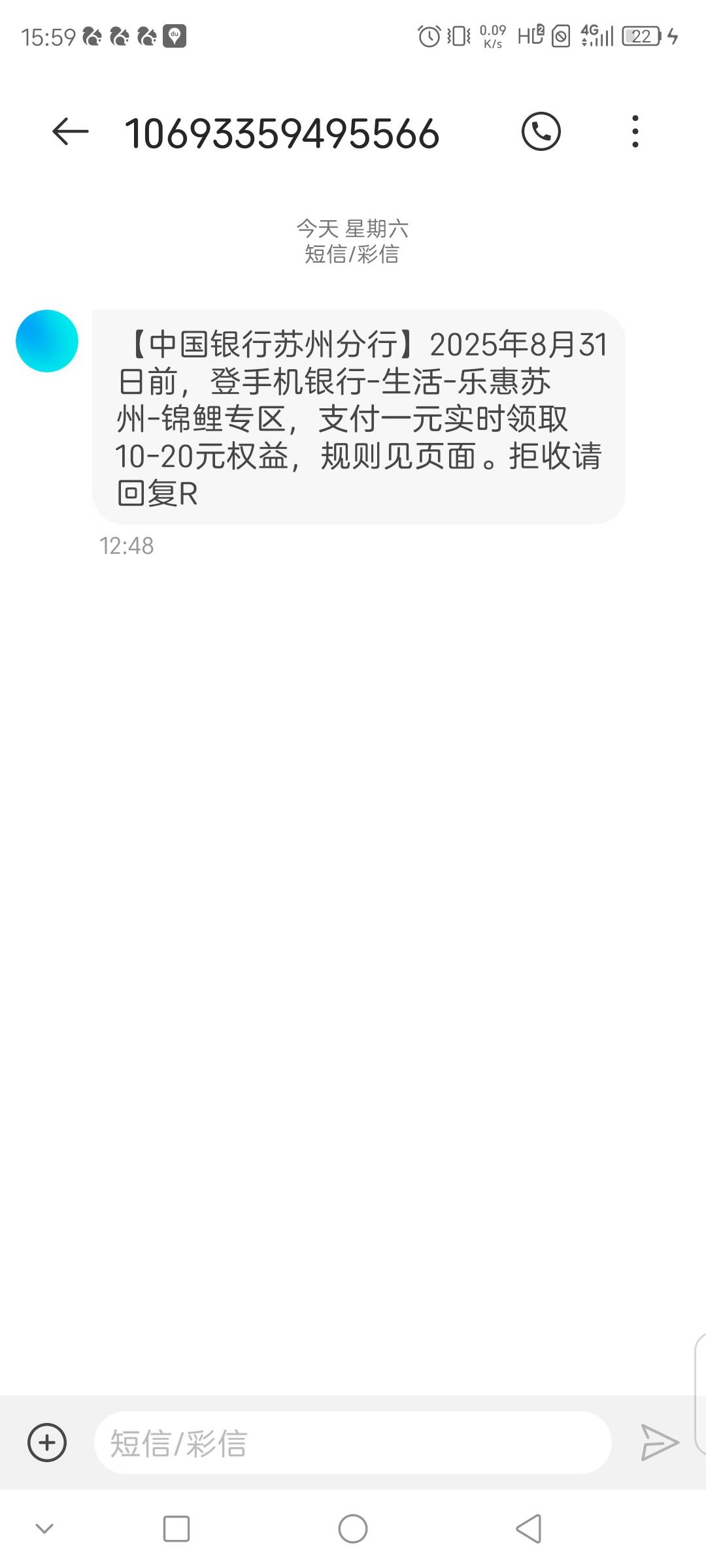Screen dimensions: 706x1568
Task: Send the message with the arrow icon
Action: [660, 1443]
